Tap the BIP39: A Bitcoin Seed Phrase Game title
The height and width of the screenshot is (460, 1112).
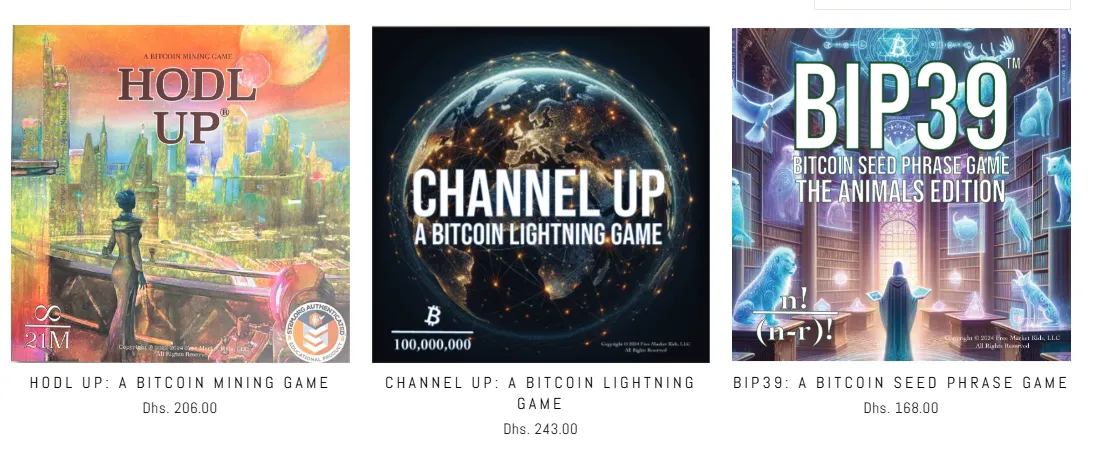coord(901,383)
